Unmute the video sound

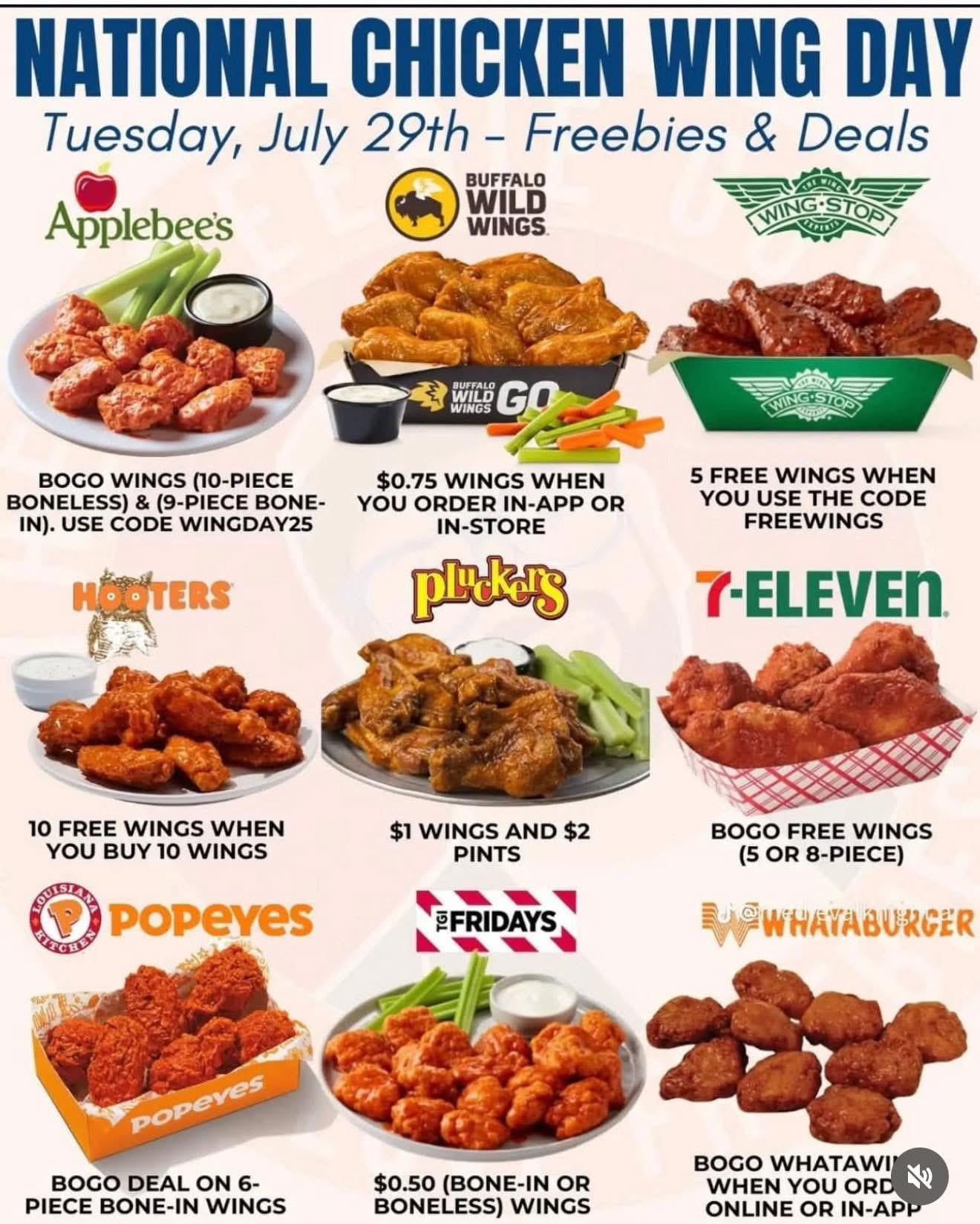(919, 1176)
